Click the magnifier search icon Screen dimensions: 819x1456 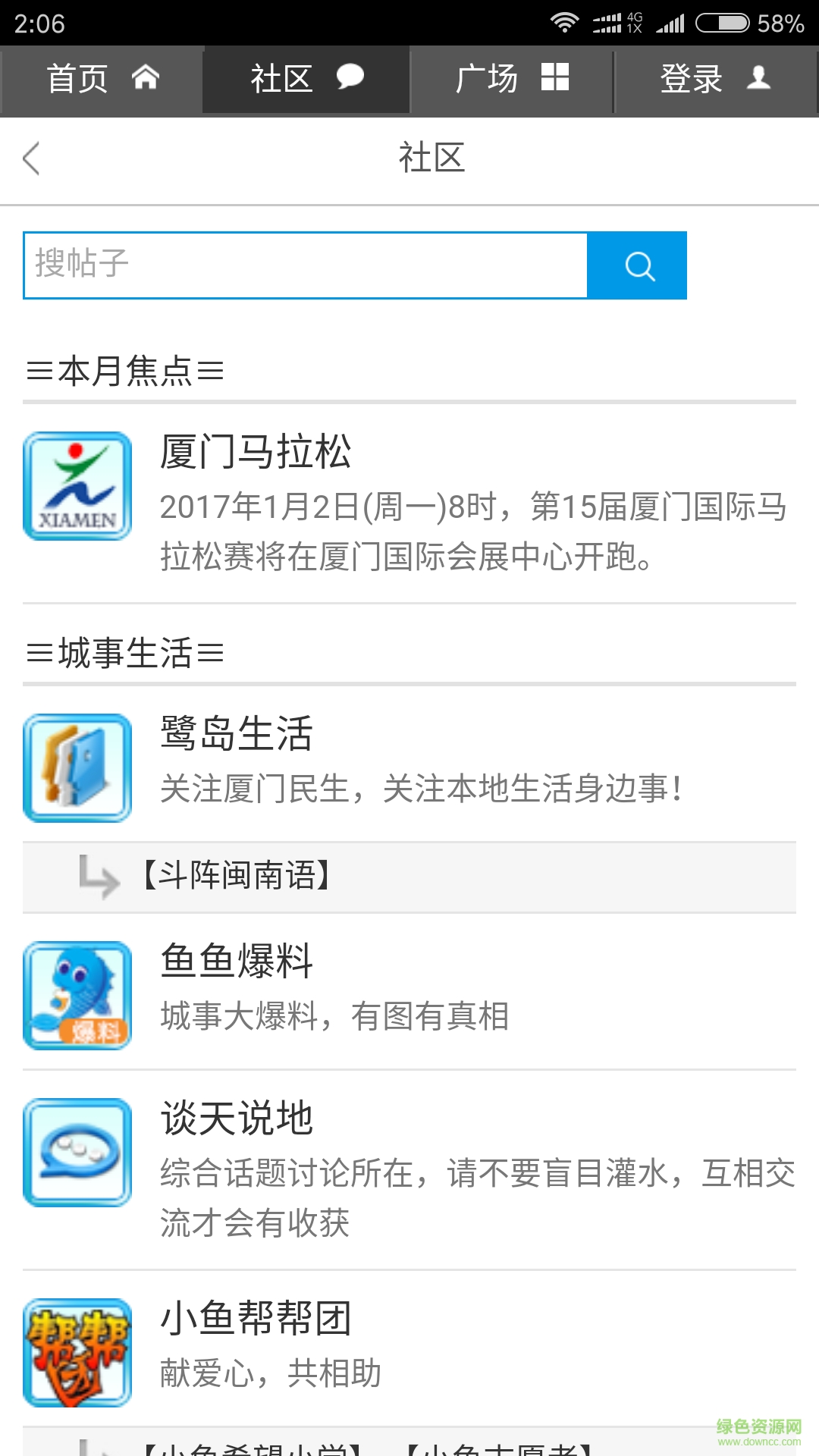[x=638, y=265]
